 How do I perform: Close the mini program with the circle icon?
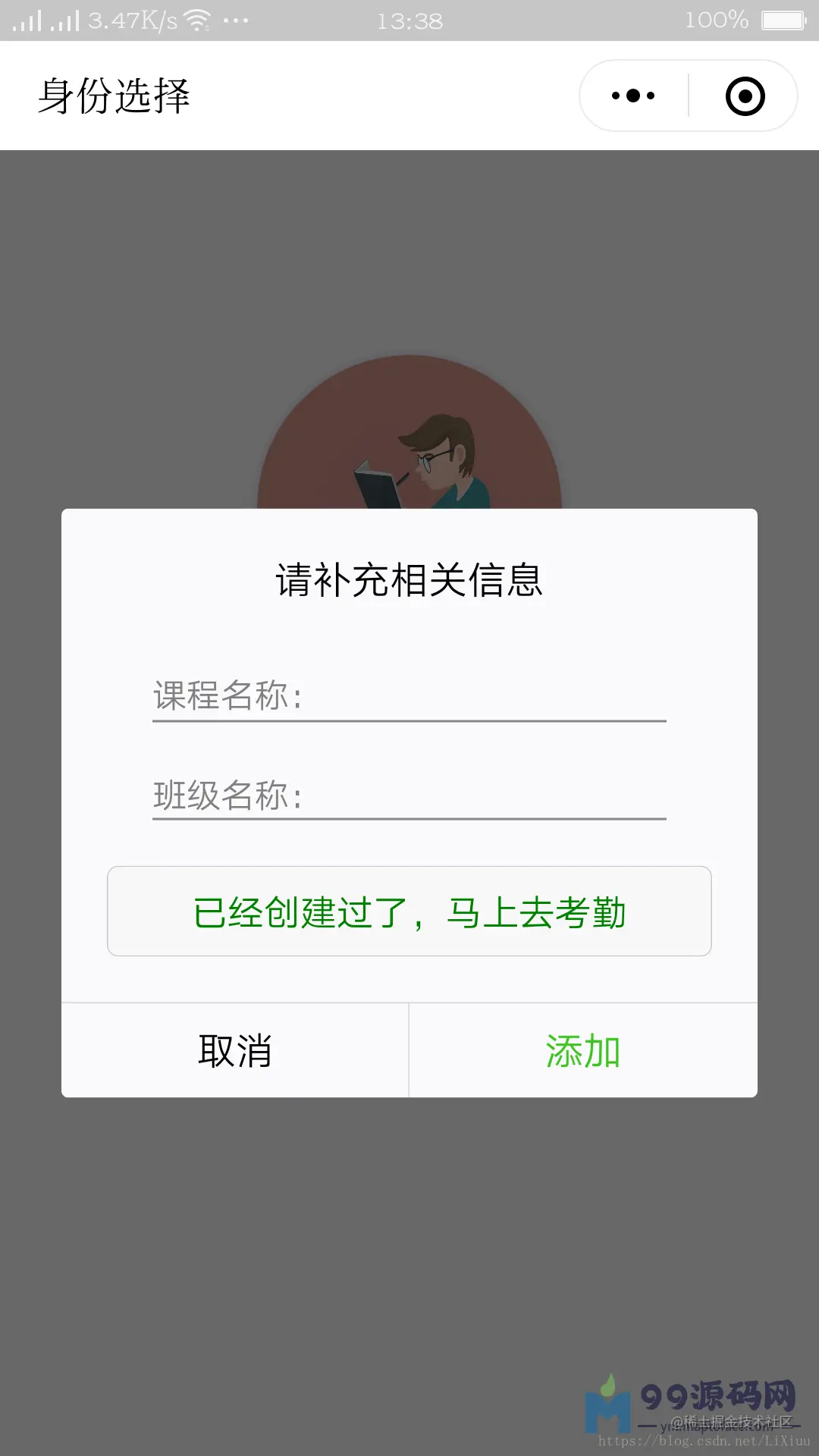click(745, 96)
